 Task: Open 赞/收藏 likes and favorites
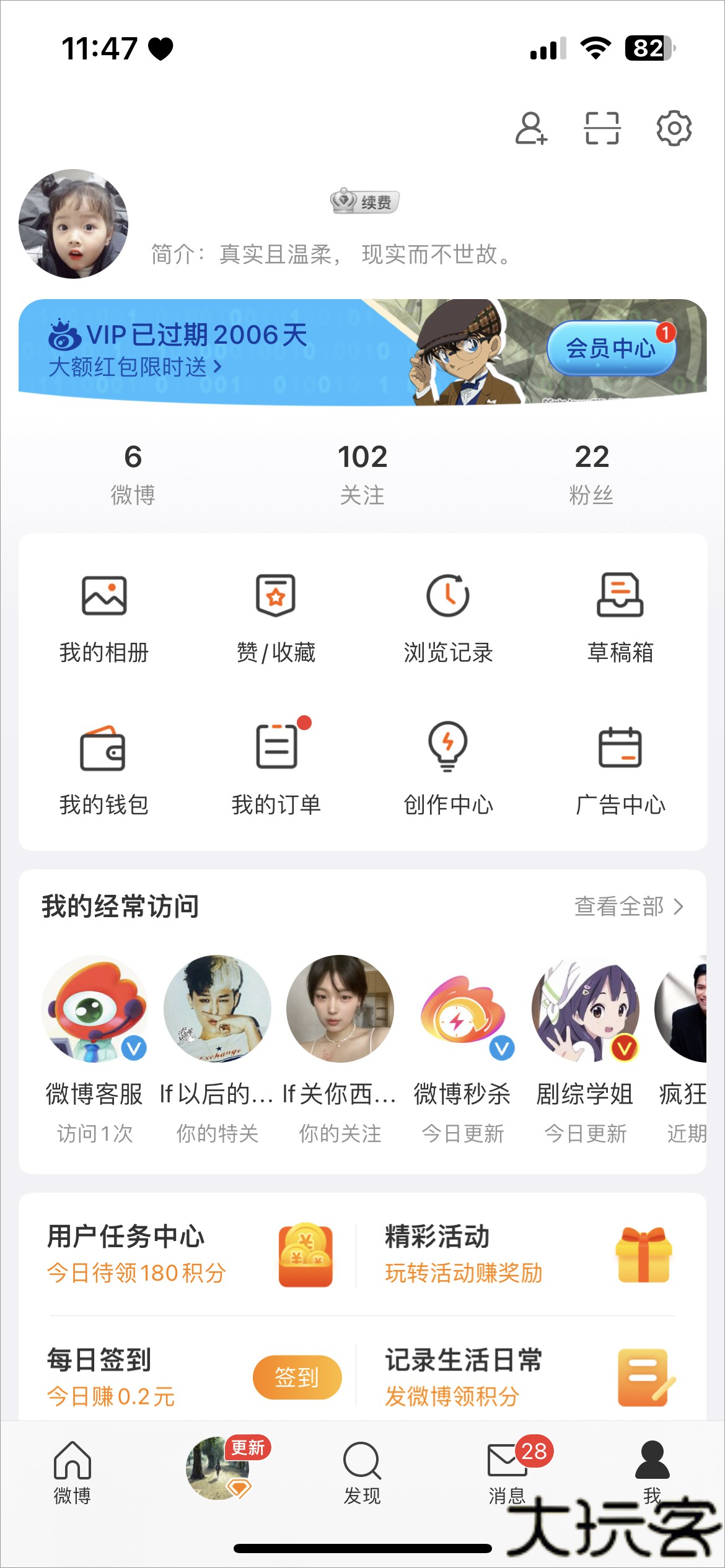click(x=276, y=617)
